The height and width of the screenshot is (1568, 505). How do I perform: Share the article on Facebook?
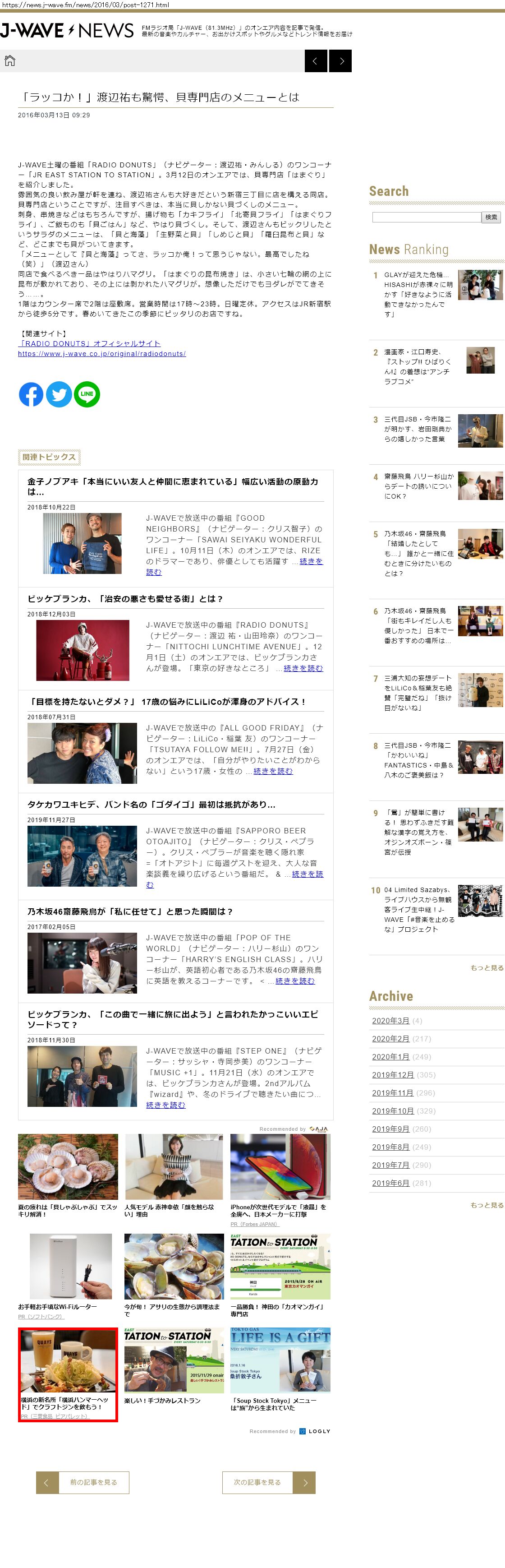(31, 394)
